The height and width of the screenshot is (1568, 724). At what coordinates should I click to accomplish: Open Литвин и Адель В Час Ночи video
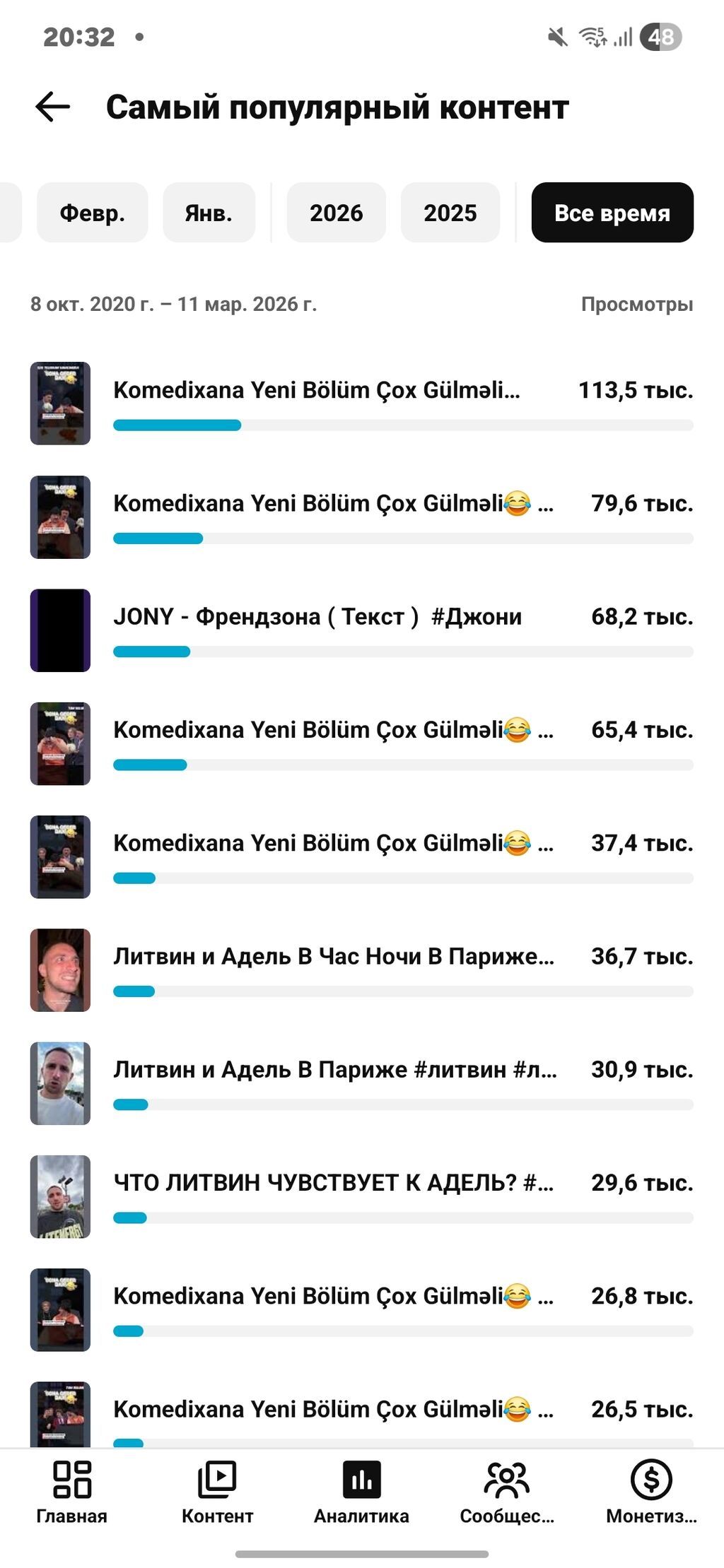(334, 956)
